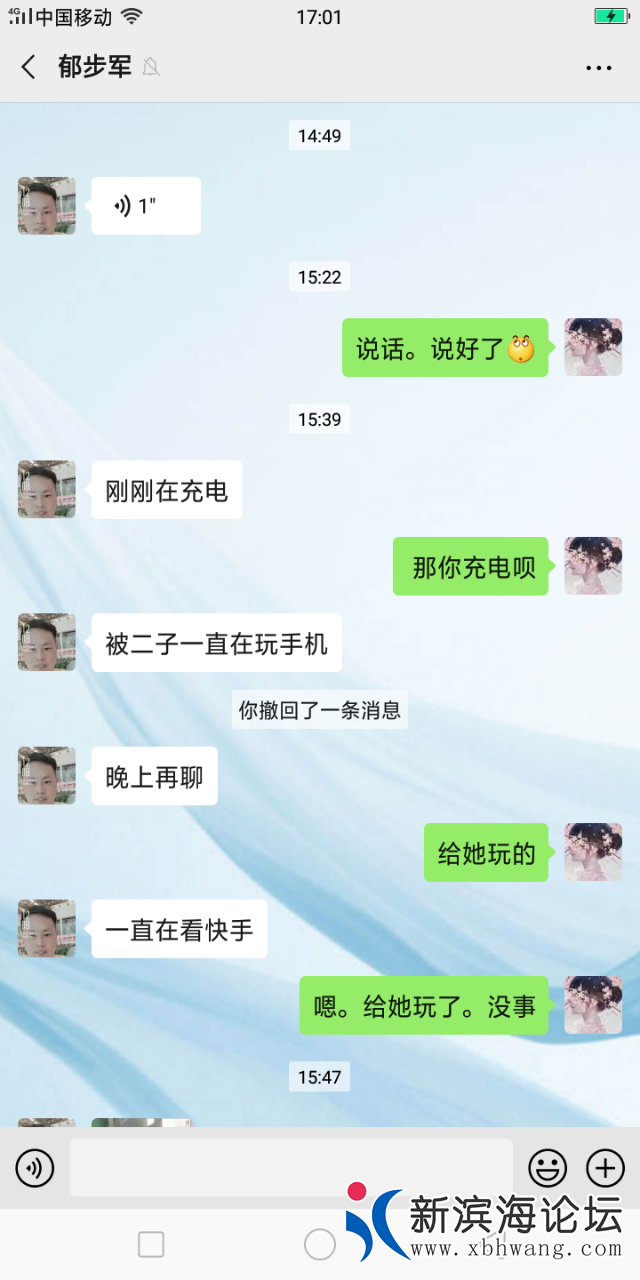The width and height of the screenshot is (640, 1280).
Task: Open the recent apps square button
Action: [x=151, y=1244]
